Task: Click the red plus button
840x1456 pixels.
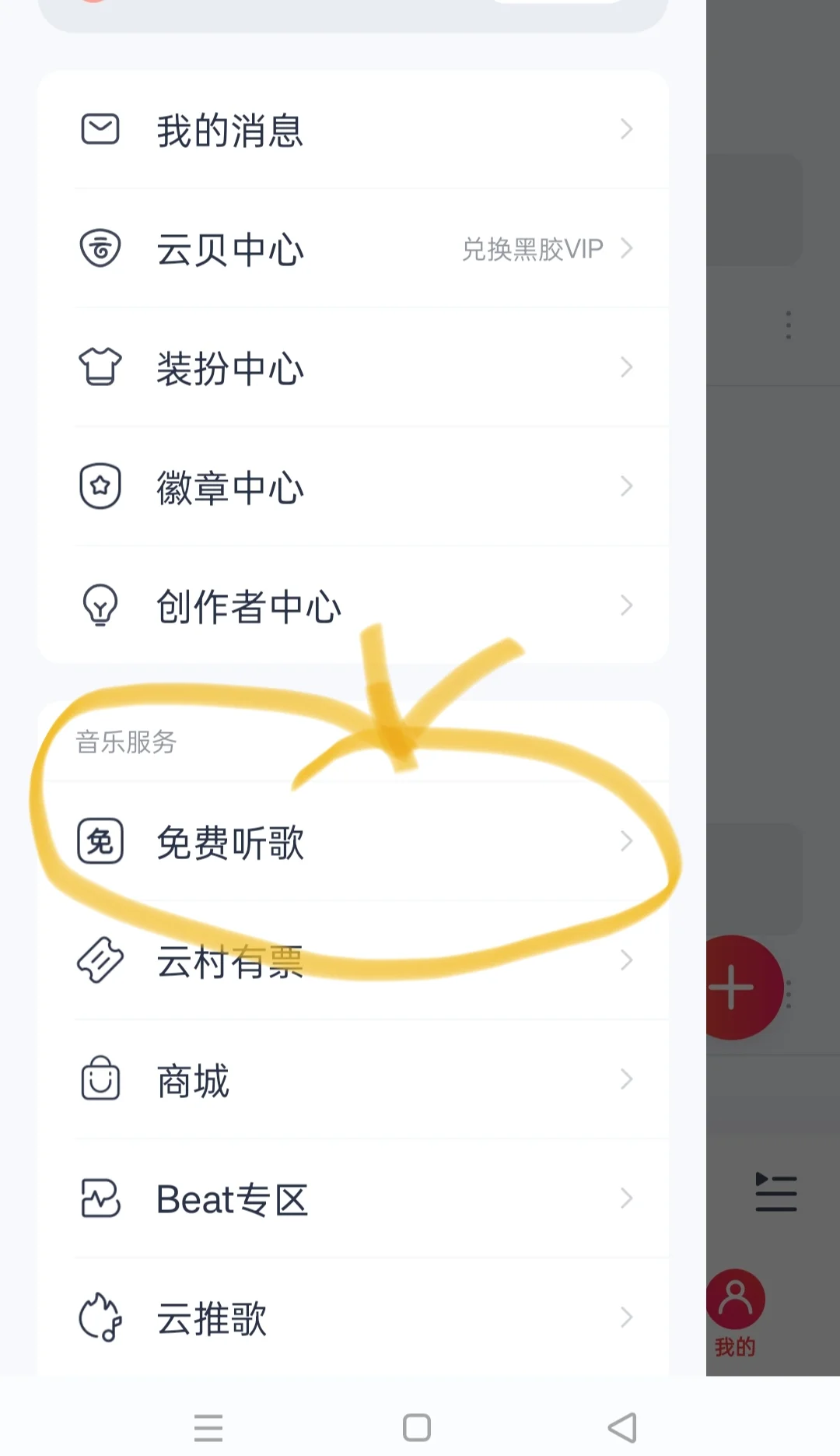Action: pyautogui.click(x=732, y=987)
